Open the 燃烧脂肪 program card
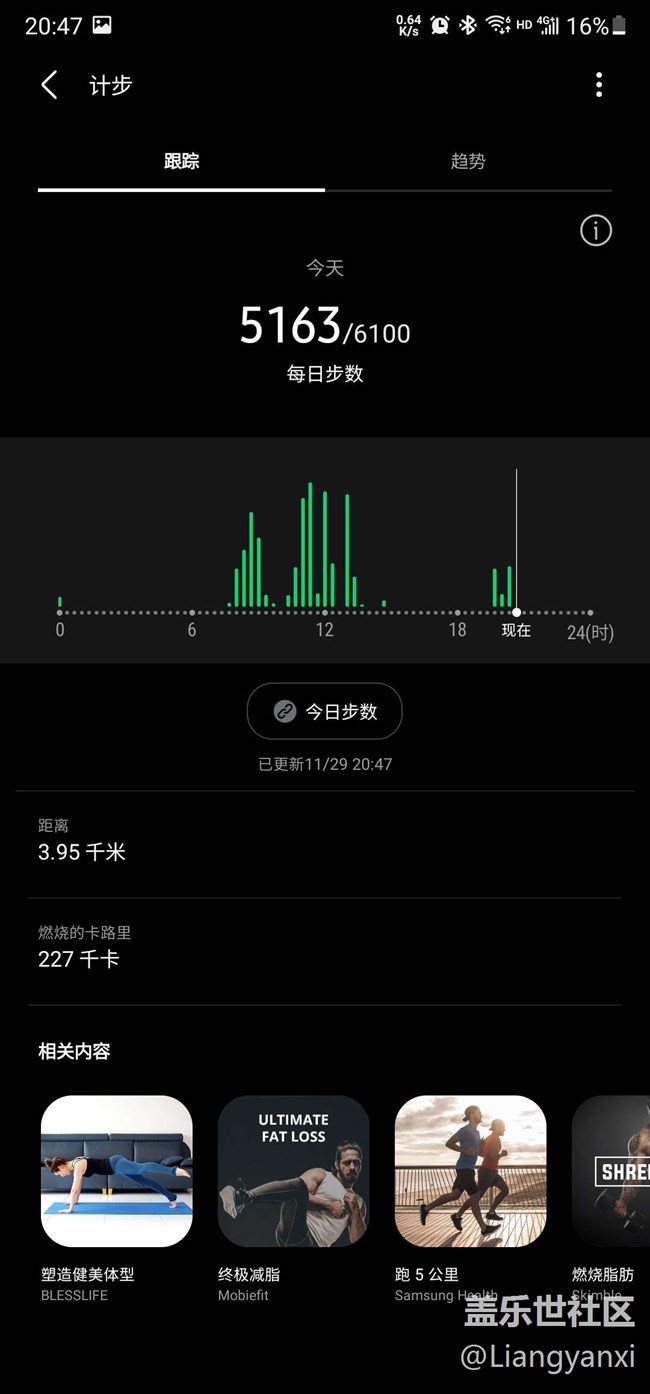The image size is (650, 1394). 612,1171
